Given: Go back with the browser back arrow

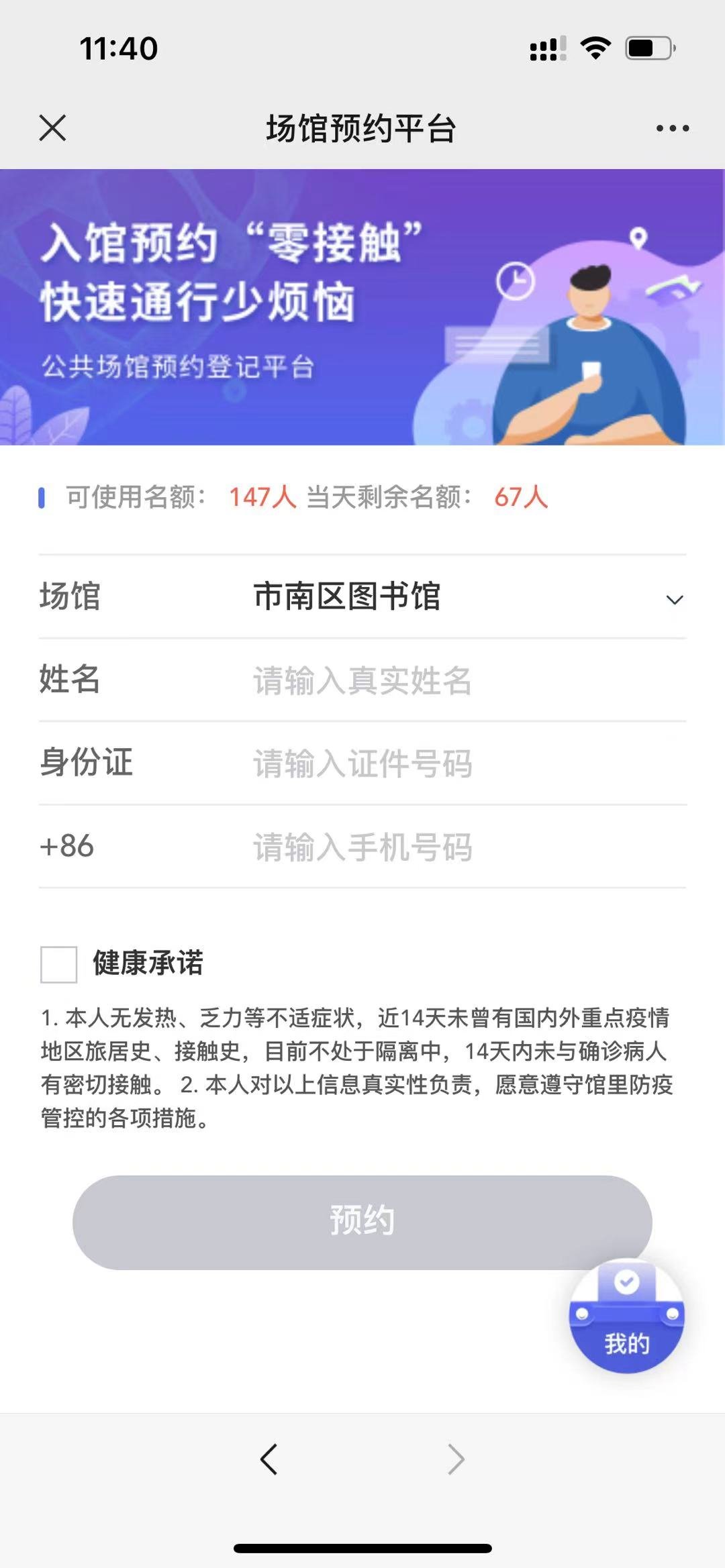Looking at the screenshot, I should (x=269, y=1459).
